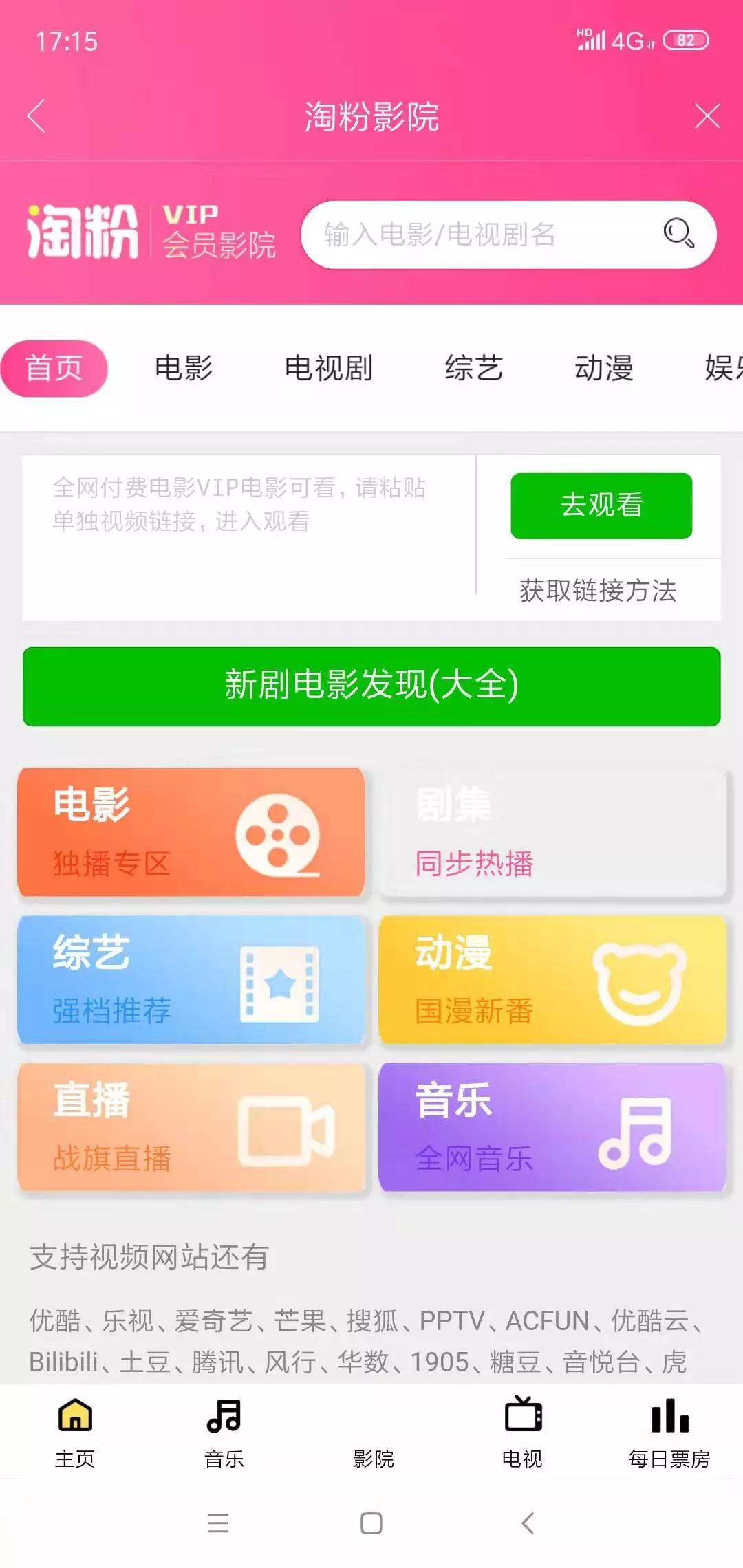The image size is (743, 1568).
Task: Open 新剧电影发现(大全)
Action: tap(371, 686)
